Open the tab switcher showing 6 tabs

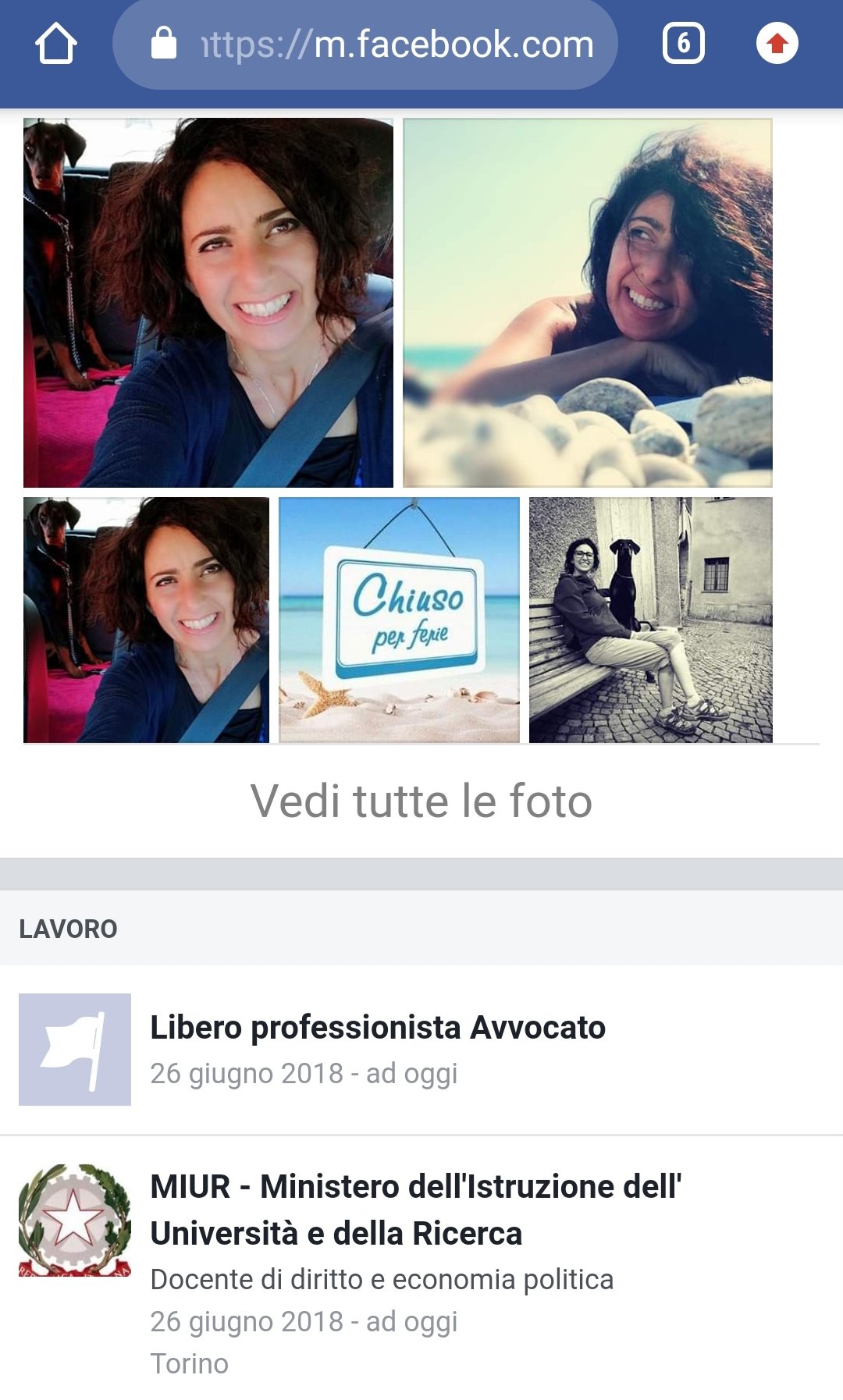tap(683, 44)
